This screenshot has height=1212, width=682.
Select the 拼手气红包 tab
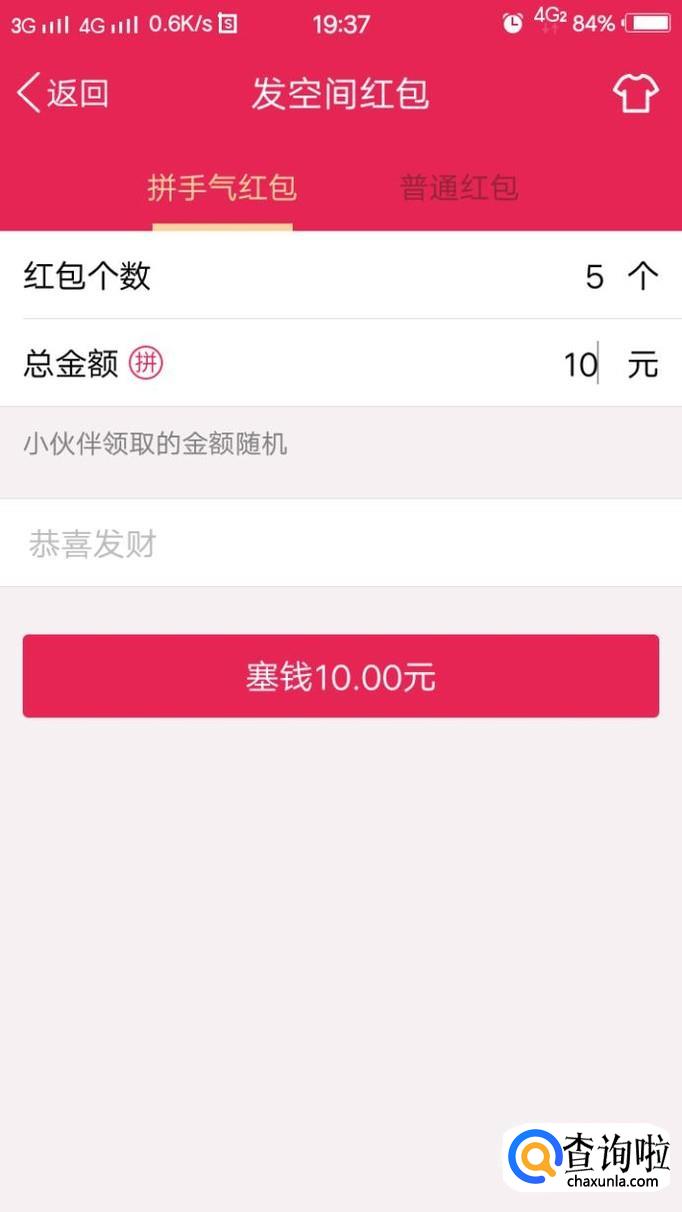click(x=222, y=188)
